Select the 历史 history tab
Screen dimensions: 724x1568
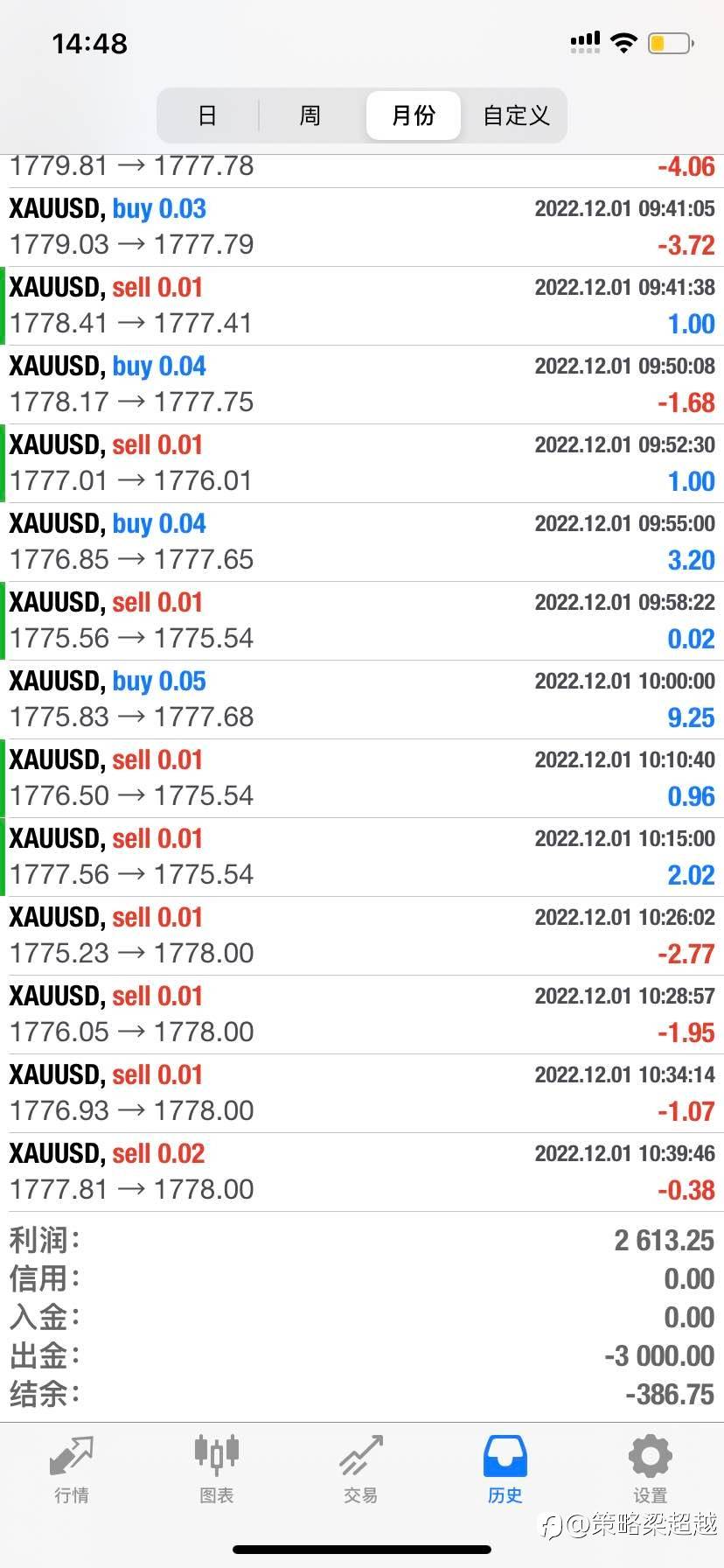click(x=505, y=1470)
